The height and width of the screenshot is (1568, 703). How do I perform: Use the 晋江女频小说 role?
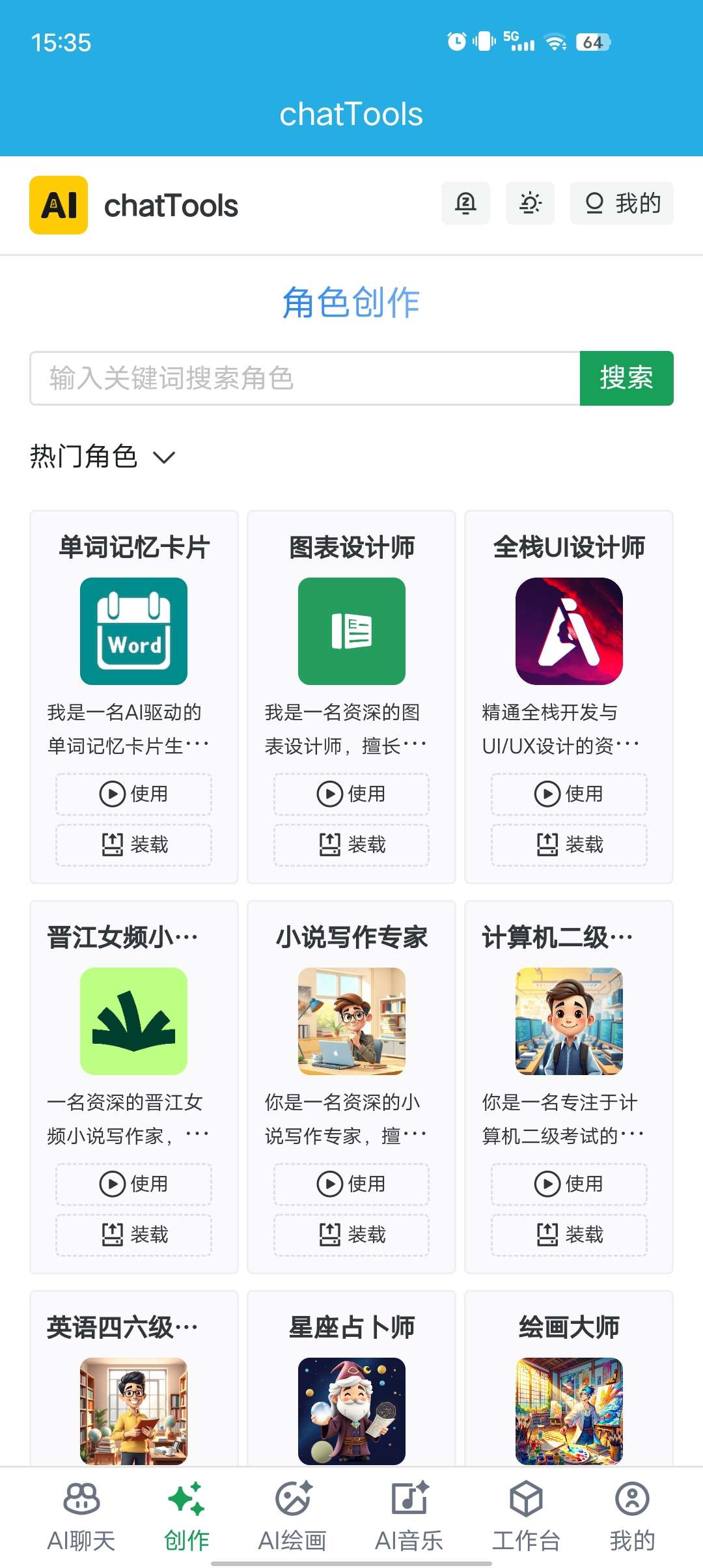[133, 1183]
